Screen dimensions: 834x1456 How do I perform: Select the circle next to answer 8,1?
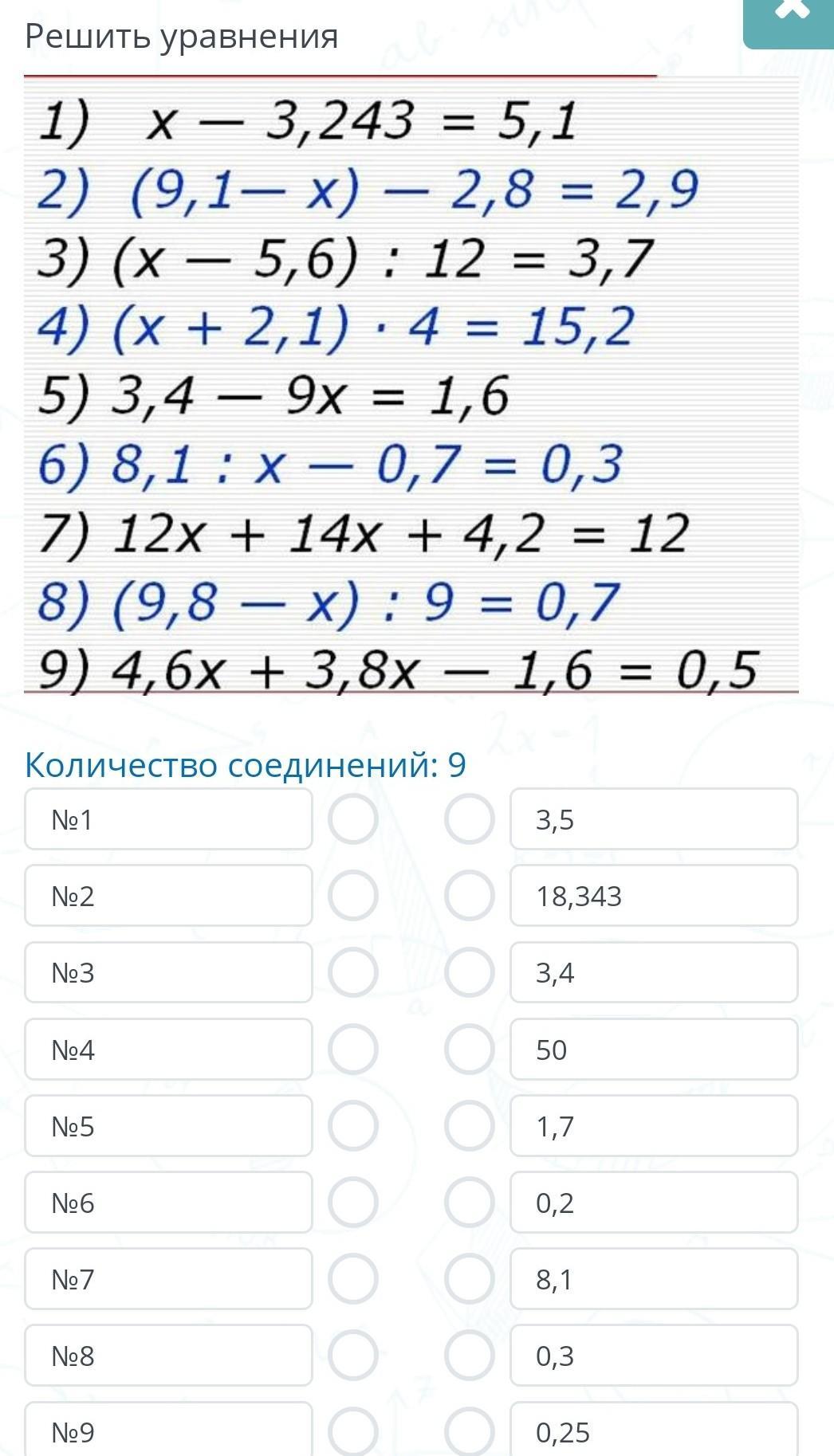point(470,1279)
